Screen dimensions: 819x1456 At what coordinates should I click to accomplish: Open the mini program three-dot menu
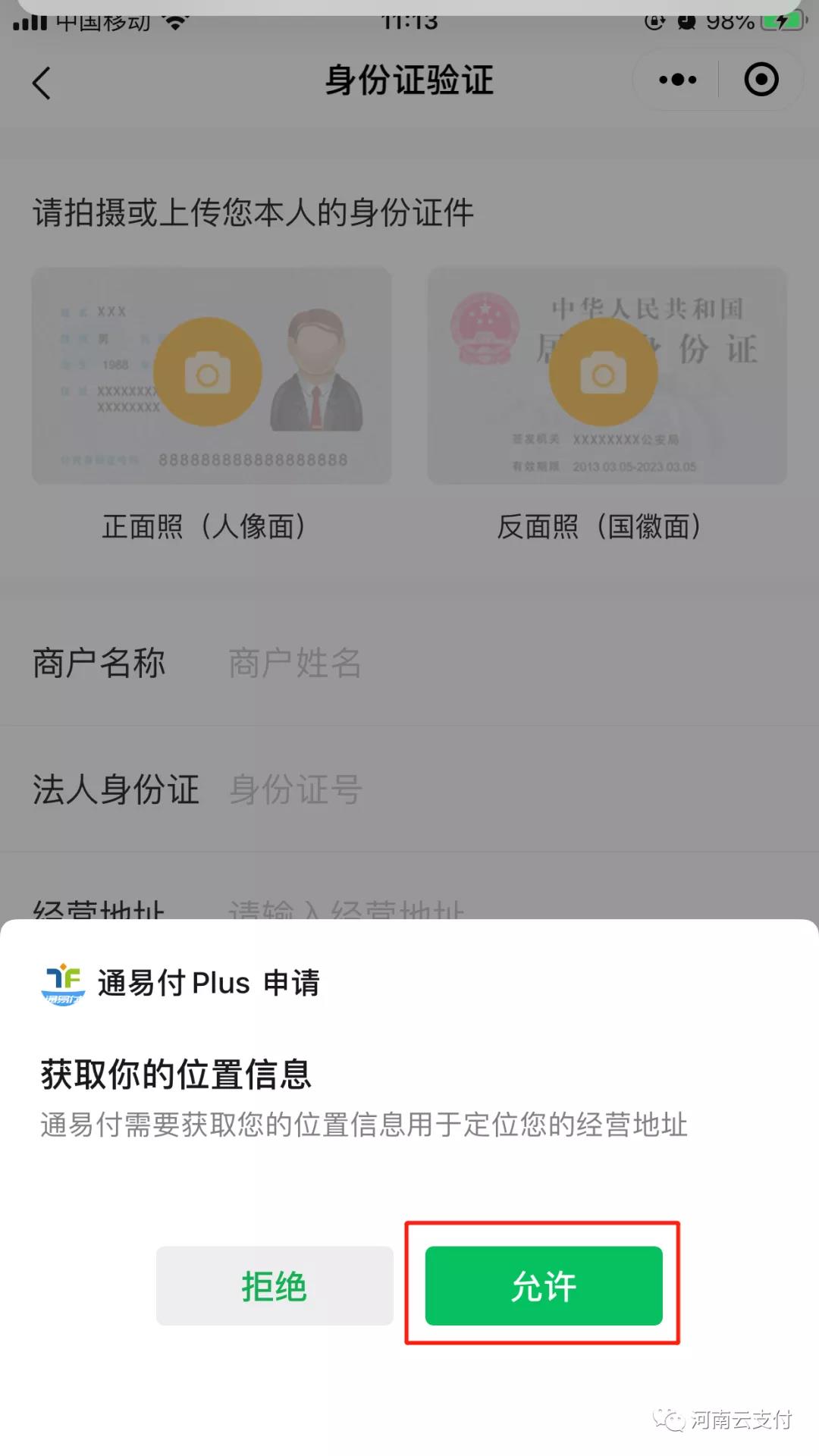[677, 80]
